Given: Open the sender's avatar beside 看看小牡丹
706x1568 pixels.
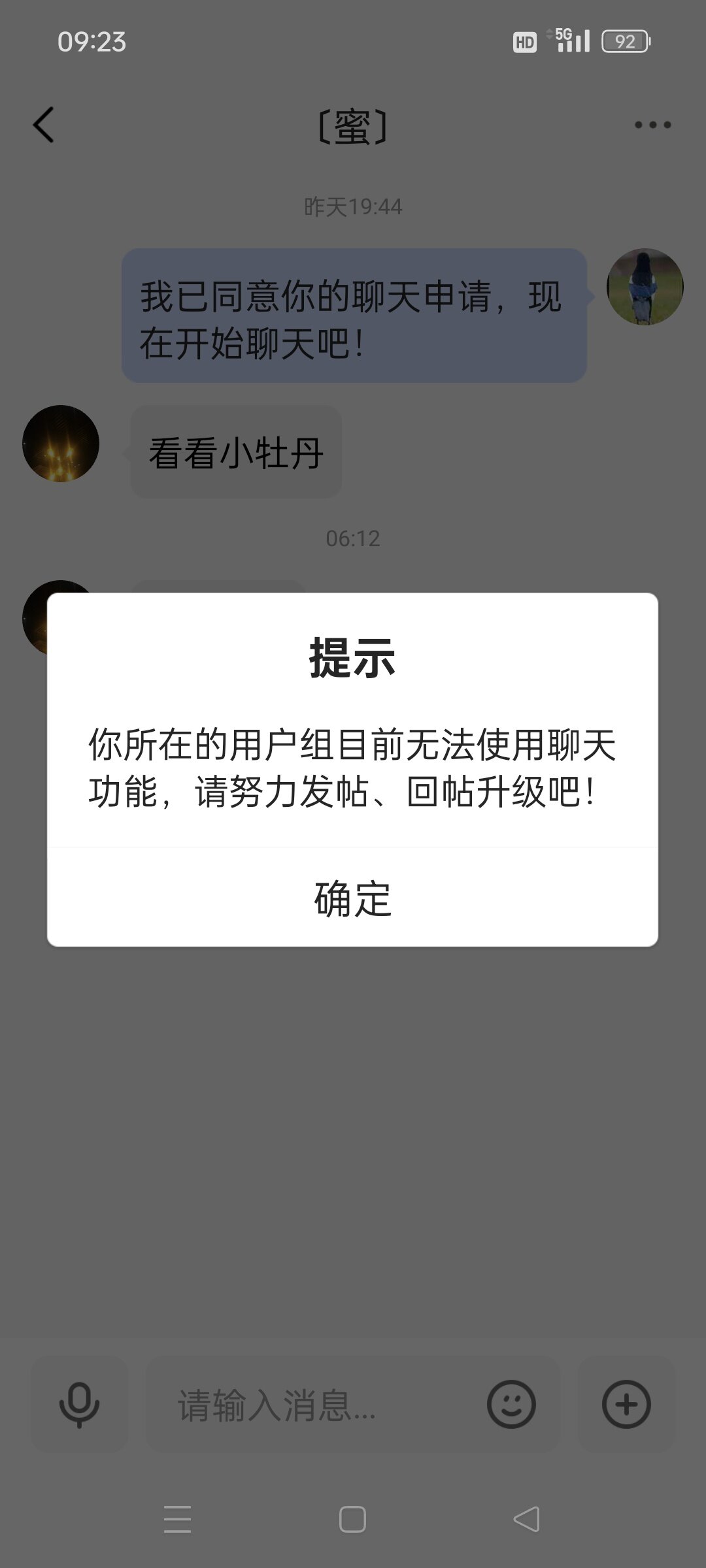Looking at the screenshot, I should 61,444.
